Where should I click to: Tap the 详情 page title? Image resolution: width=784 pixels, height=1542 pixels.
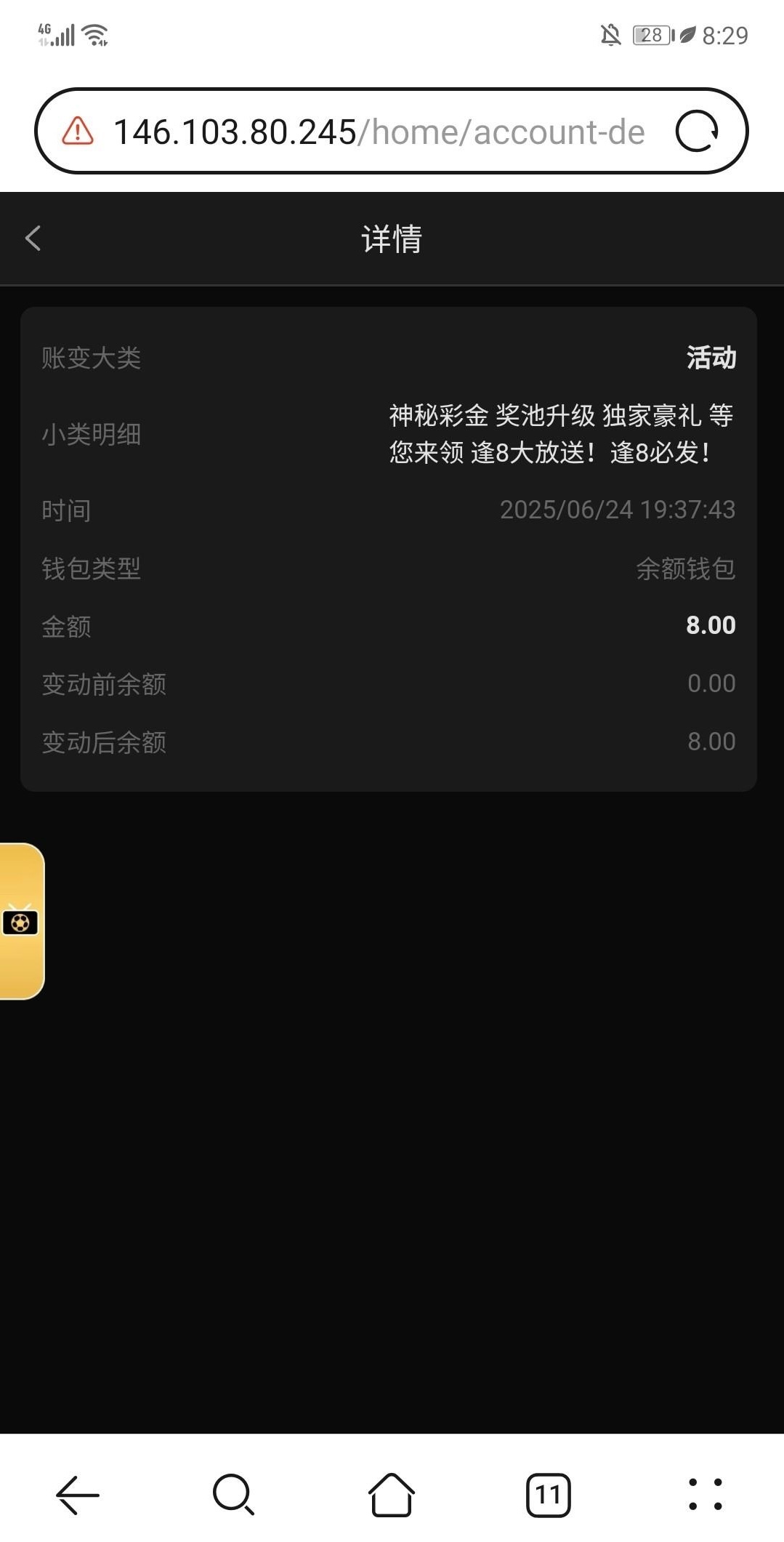[392, 238]
